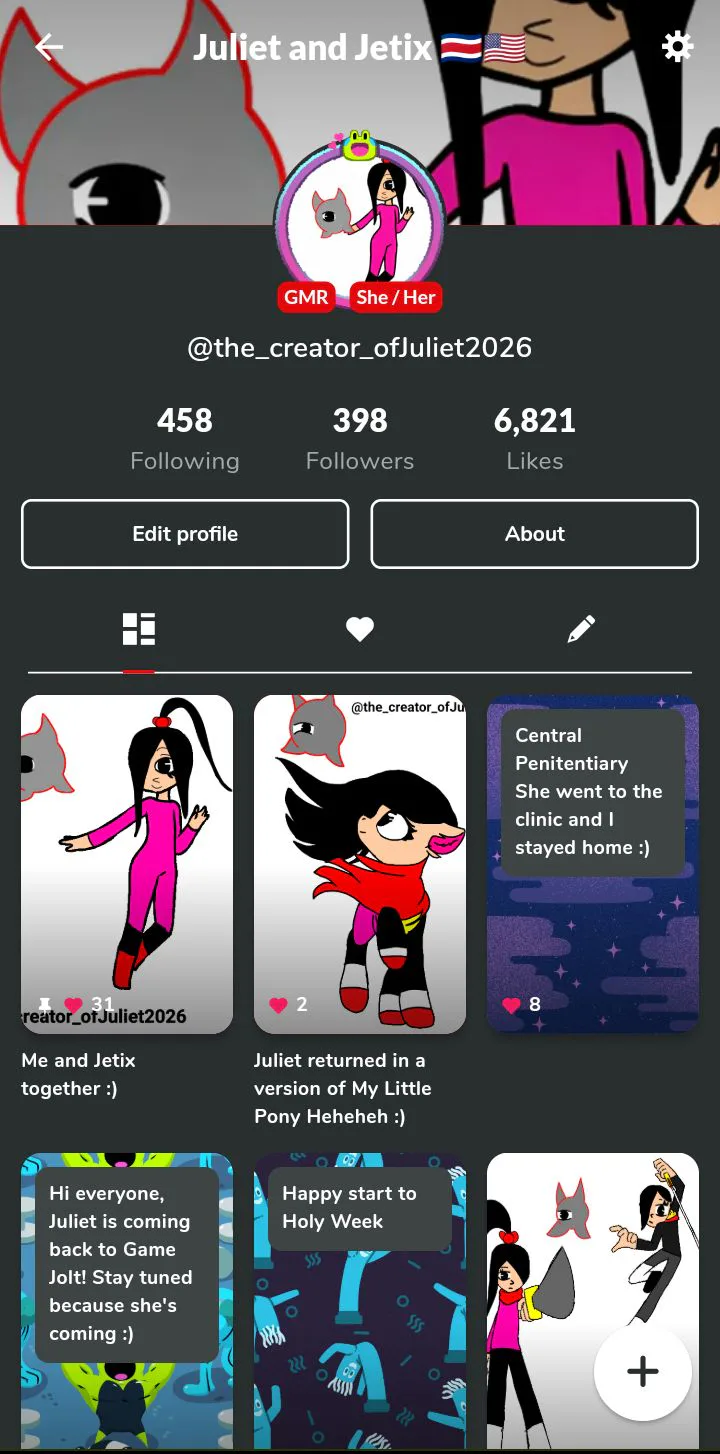Open the Happy start to Holy Week post
Screen dimensions: 720x1454
[x=360, y=1300]
